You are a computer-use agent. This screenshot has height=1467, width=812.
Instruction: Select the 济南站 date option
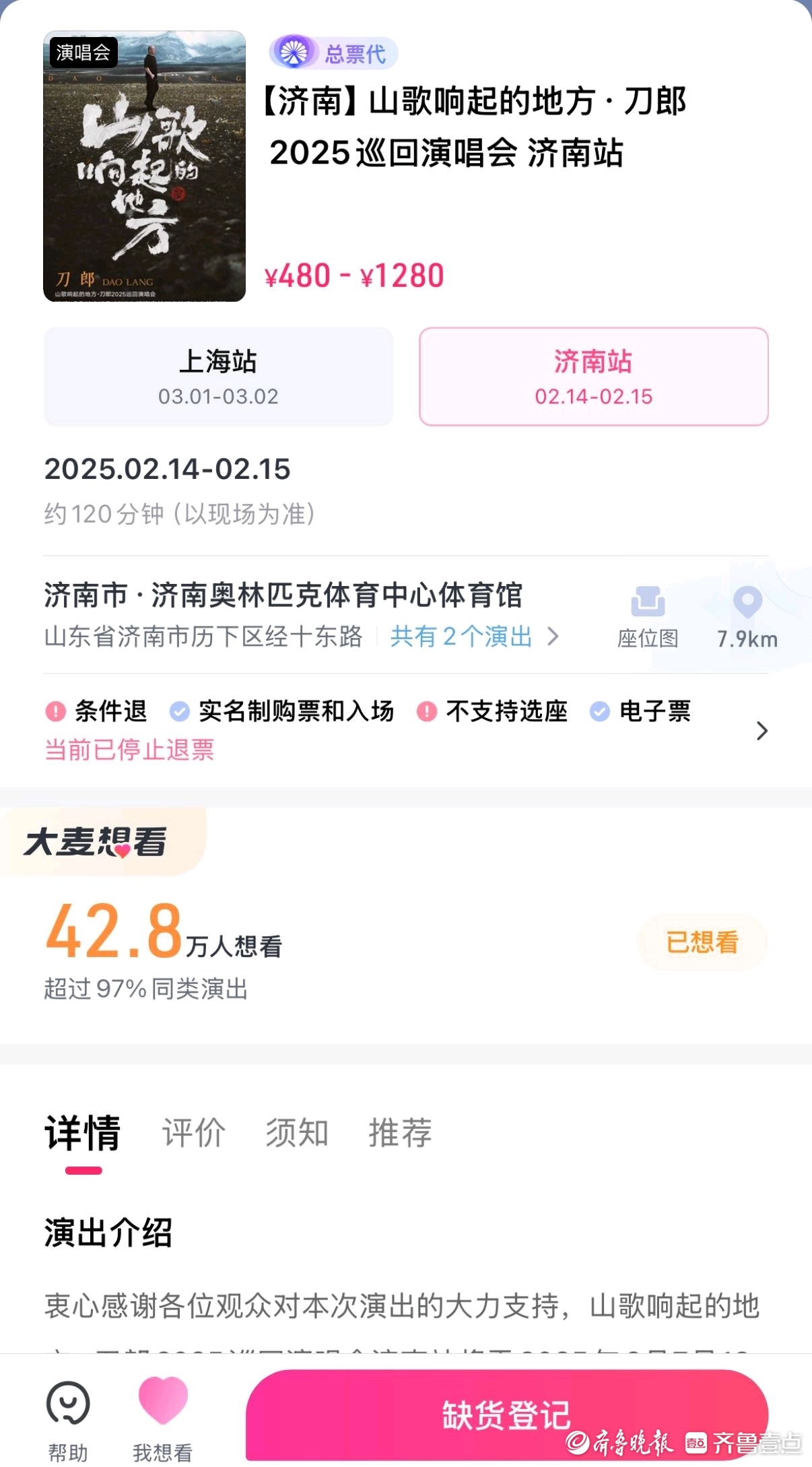pos(594,377)
